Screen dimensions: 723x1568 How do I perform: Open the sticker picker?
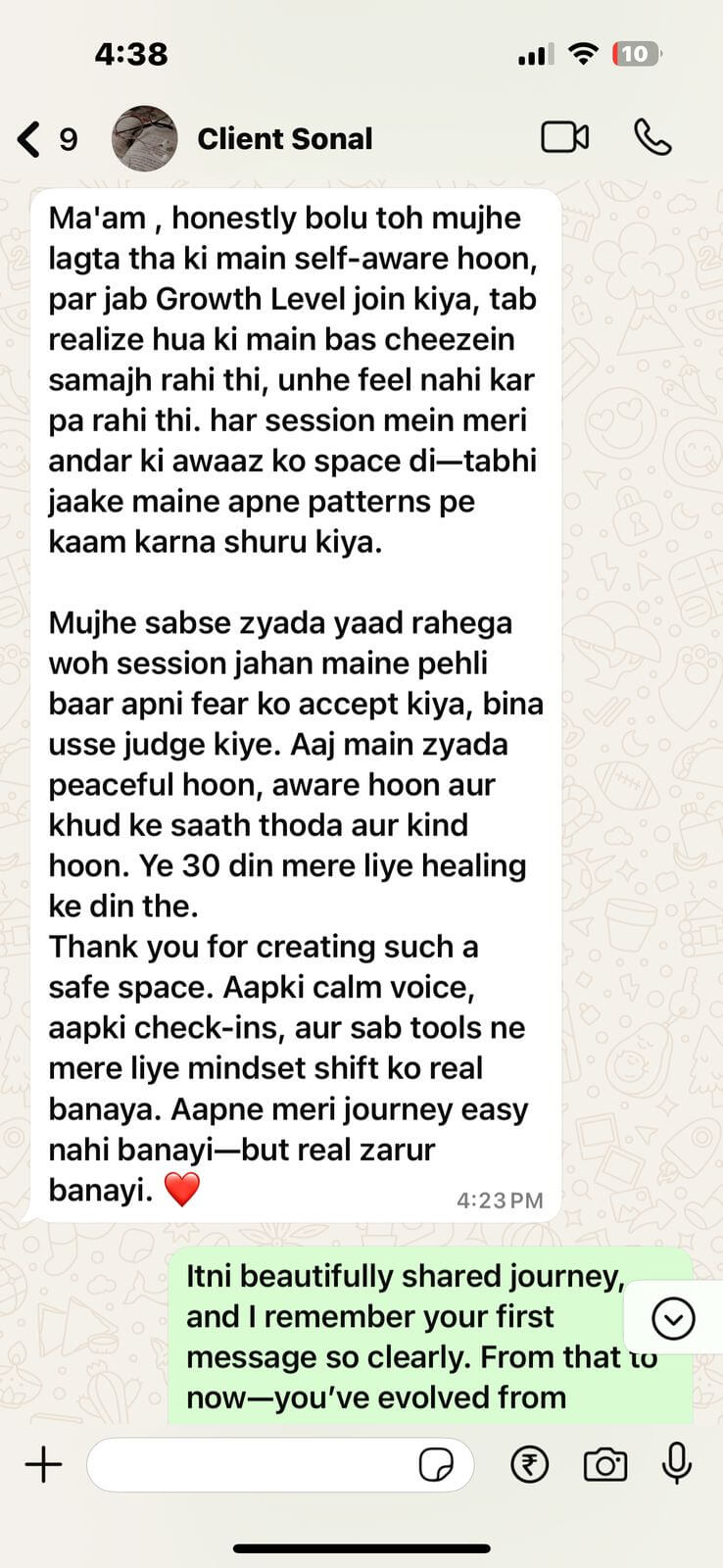tap(436, 1465)
